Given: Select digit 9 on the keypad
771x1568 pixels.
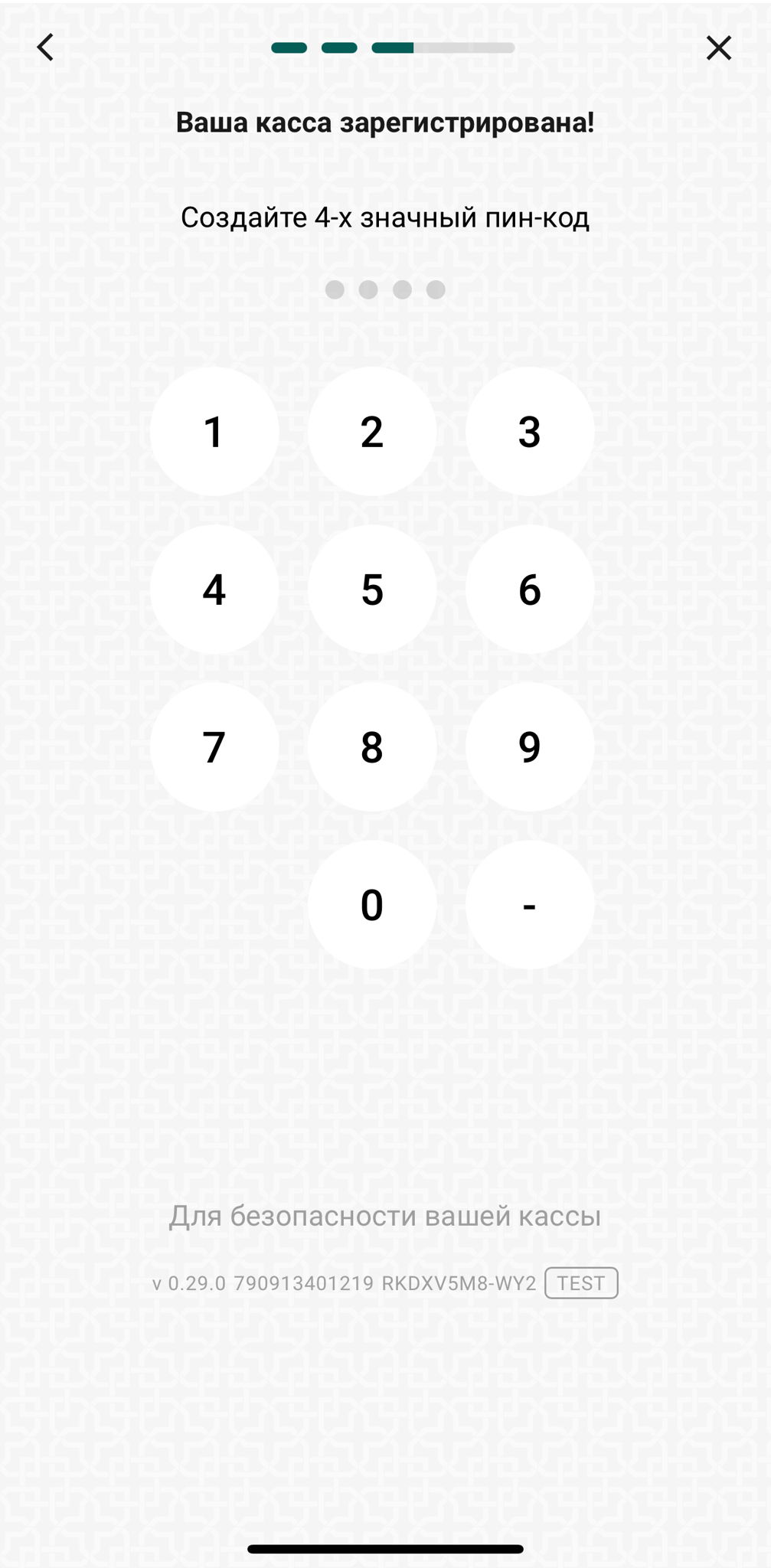Looking at the screenshot, I should click(x=530, y=747).
